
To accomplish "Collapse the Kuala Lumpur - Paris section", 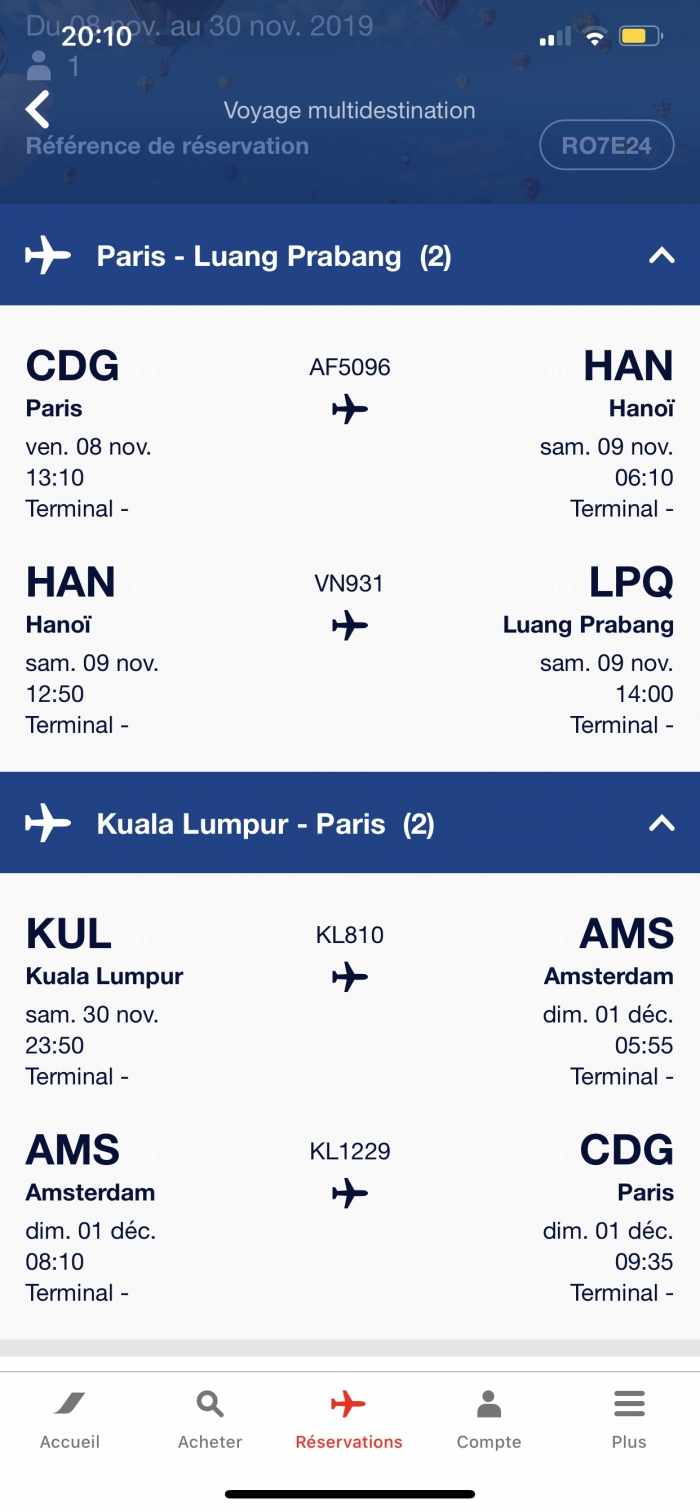I will click(x=661, y=824).
